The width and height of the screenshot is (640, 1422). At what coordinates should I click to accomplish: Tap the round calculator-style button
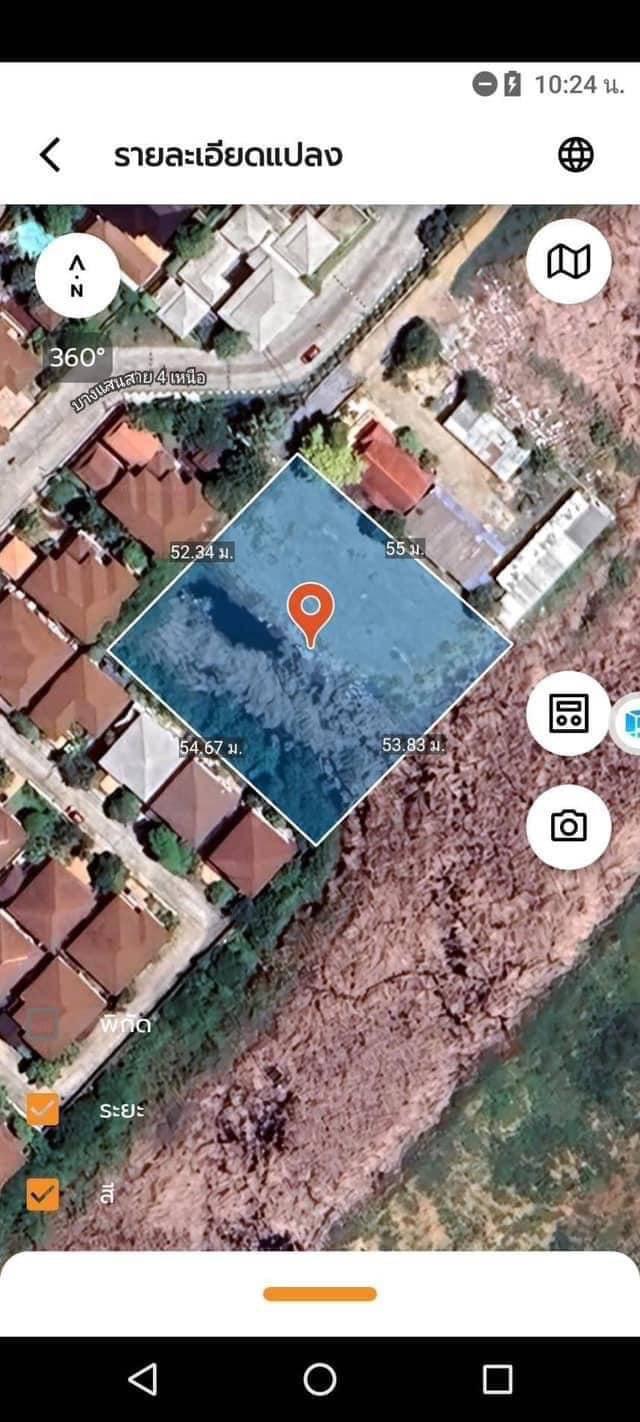[x=569, y=713]
